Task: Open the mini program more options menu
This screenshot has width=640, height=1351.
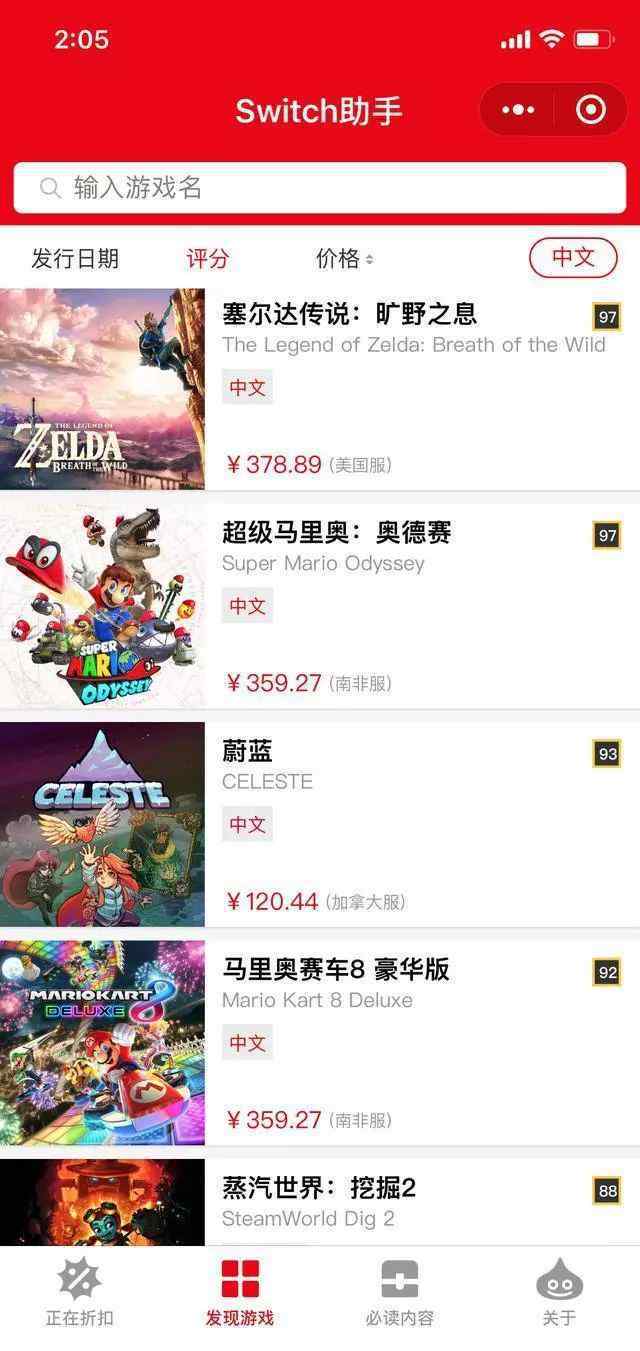Action: (518, 110)
